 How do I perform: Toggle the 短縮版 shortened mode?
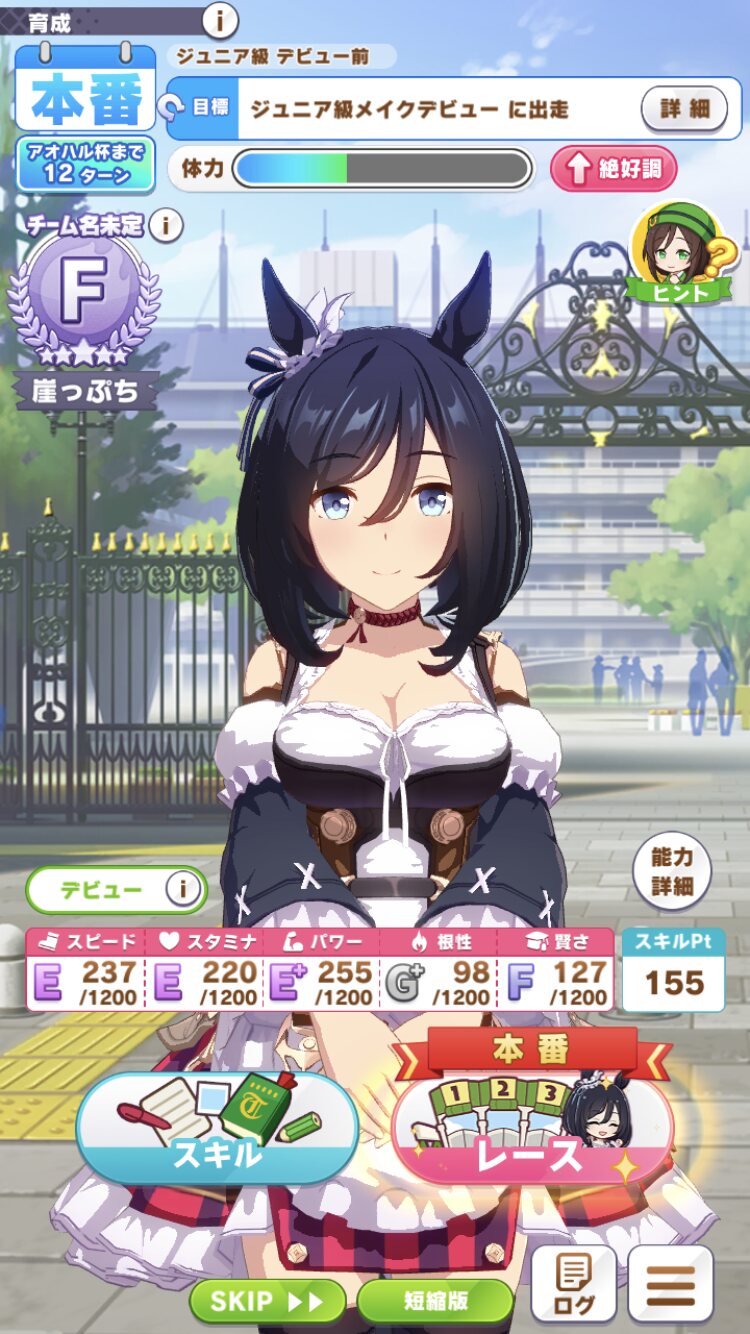(435, 1301)
